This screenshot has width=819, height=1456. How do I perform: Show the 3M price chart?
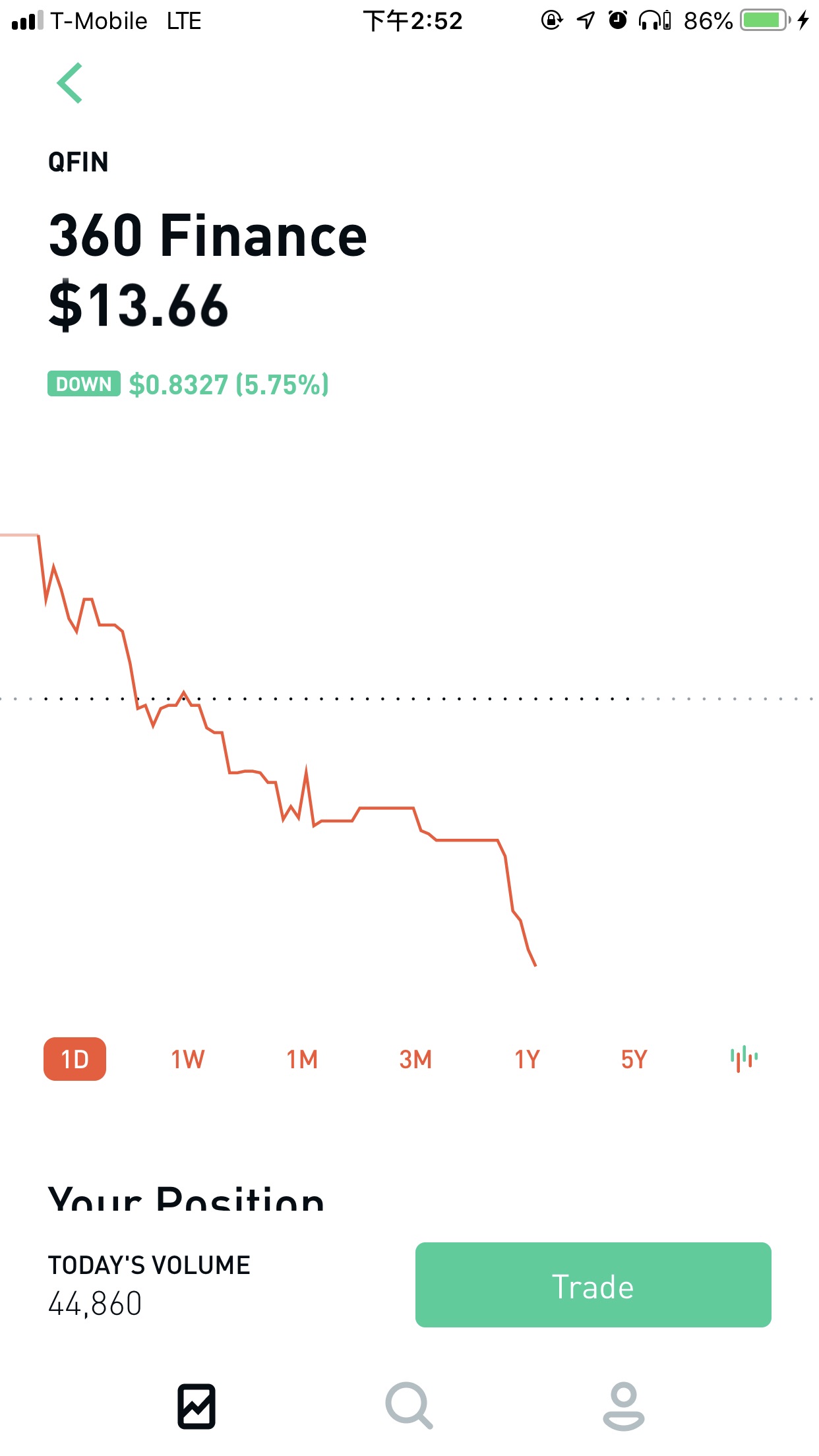point(415,1059)
